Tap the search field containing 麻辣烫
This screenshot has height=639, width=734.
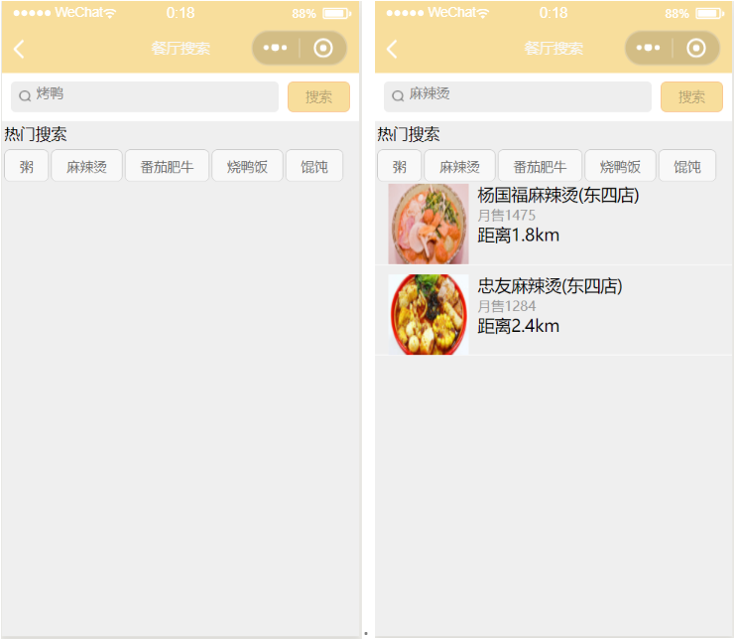click(x=518, y=96)
